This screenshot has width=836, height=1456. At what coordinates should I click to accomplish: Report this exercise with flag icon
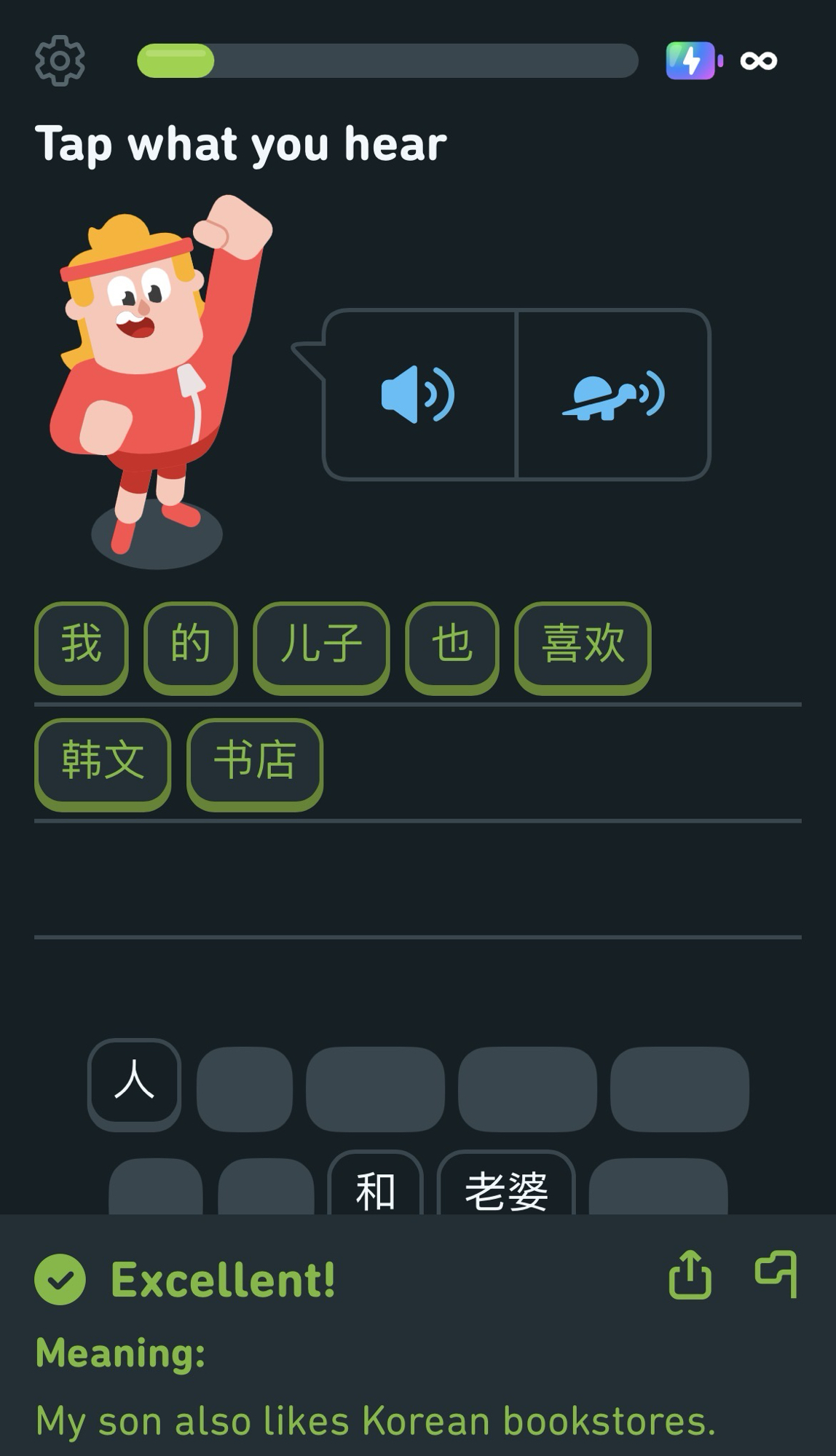[x=776, y=1274]
